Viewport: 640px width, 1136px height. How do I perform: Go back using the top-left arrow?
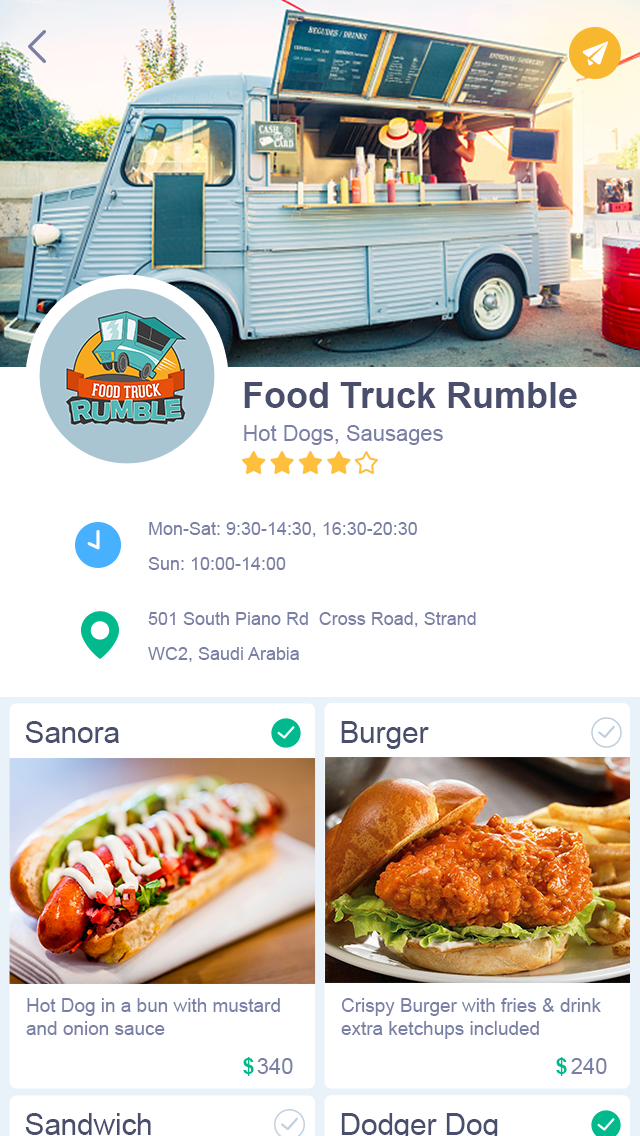(37, 47)
